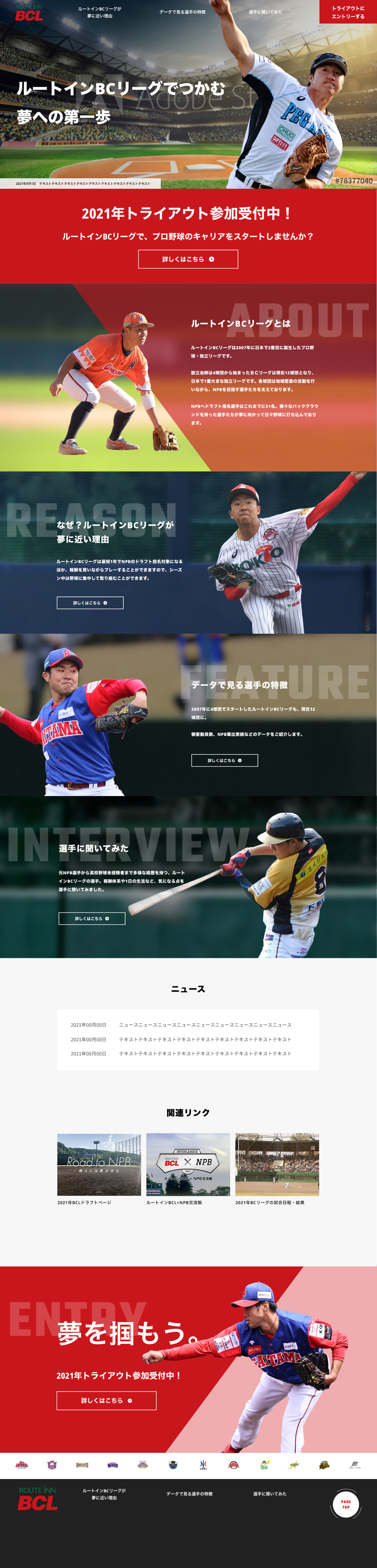Tap 詳しくはこちら in the FEATURE section
This screenshot has height=1568, width=377.
pos(224,760)
